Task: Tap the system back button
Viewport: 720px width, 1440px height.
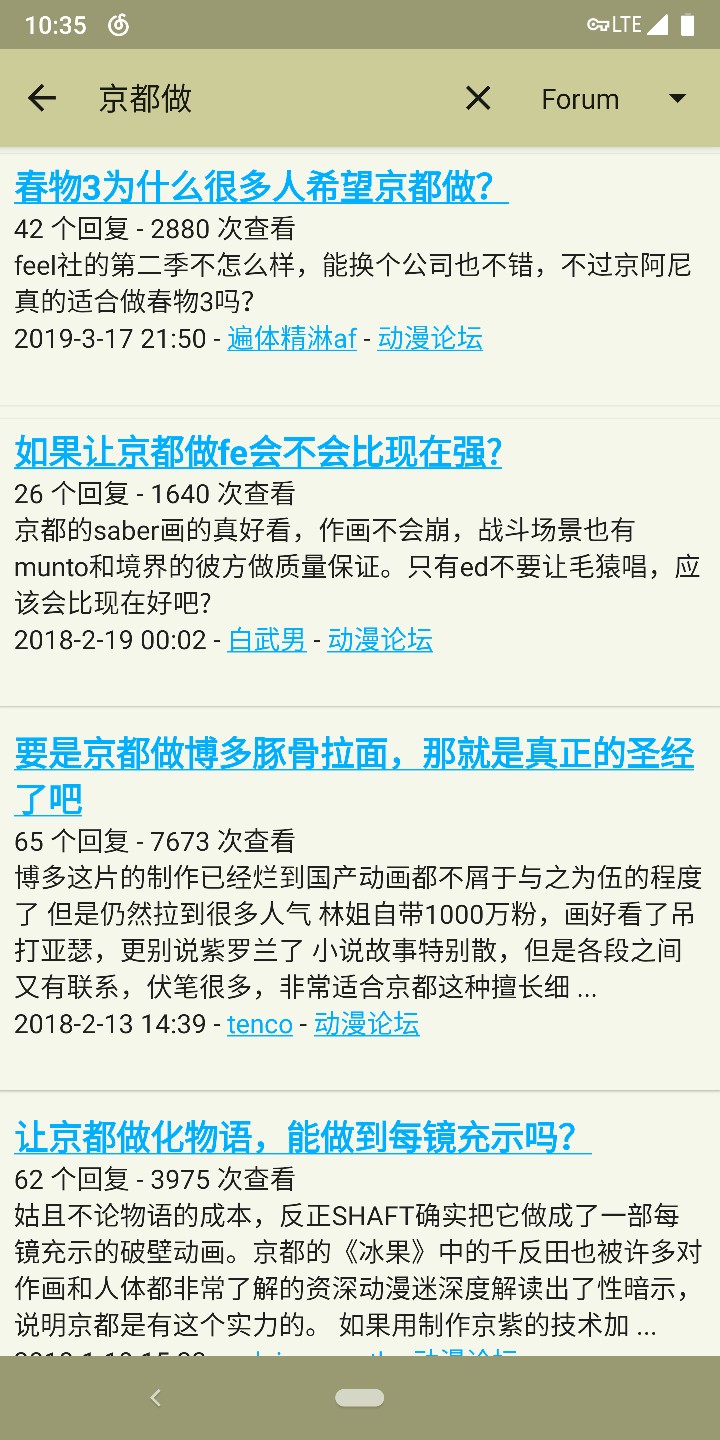Action: tap(155, 1398)
